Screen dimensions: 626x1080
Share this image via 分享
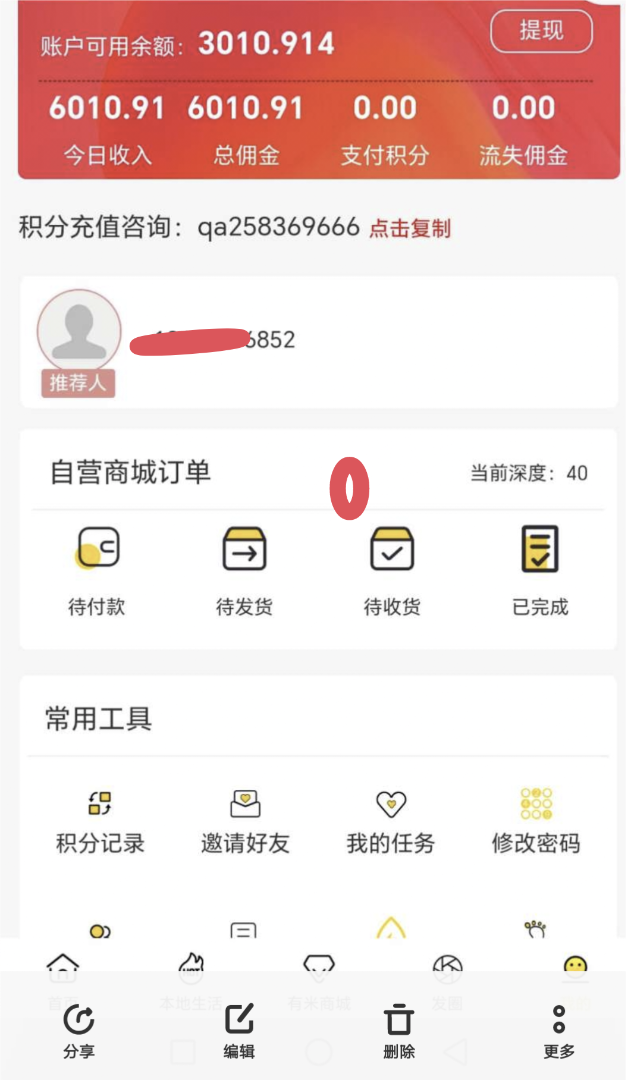[x=79, y=1030]
